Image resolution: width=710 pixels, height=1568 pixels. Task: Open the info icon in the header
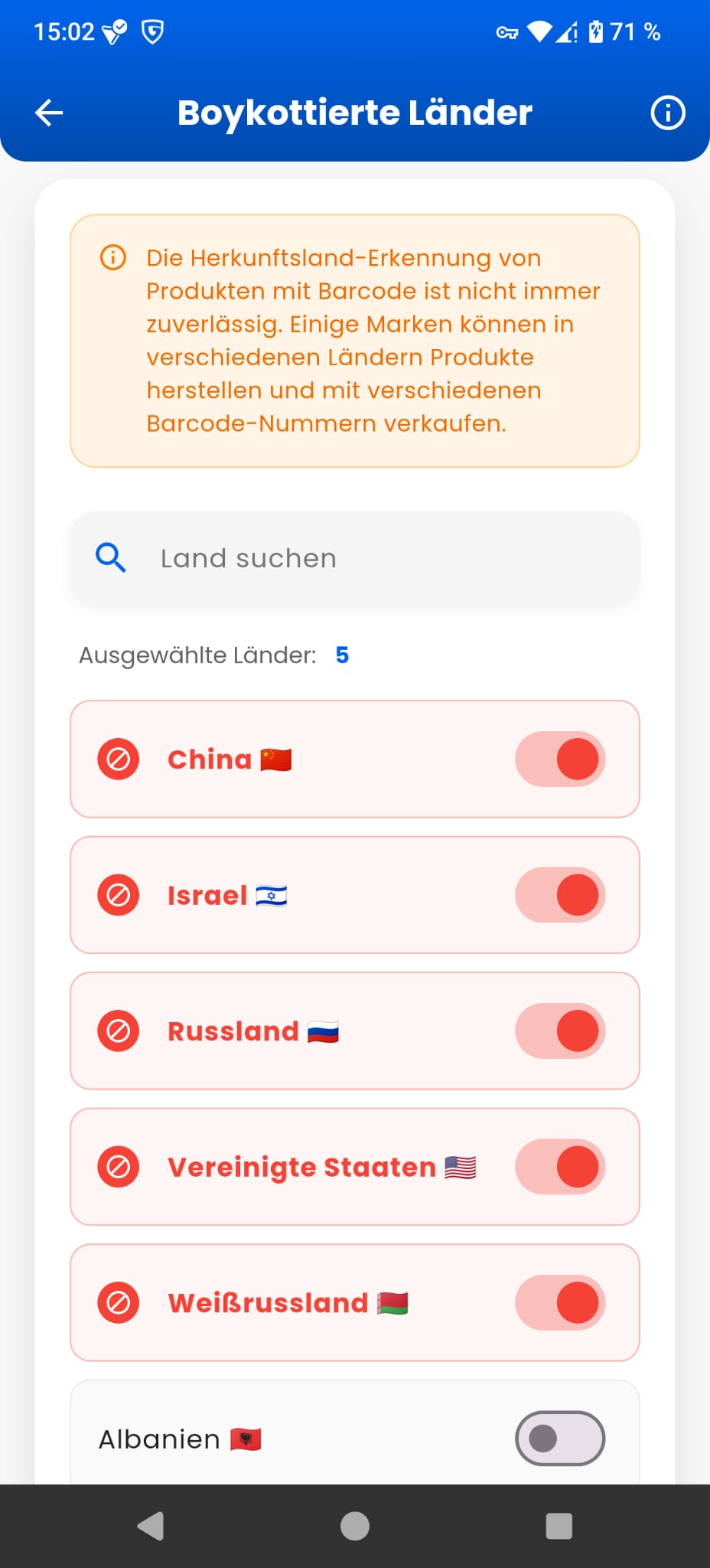(x=667, y=113)
